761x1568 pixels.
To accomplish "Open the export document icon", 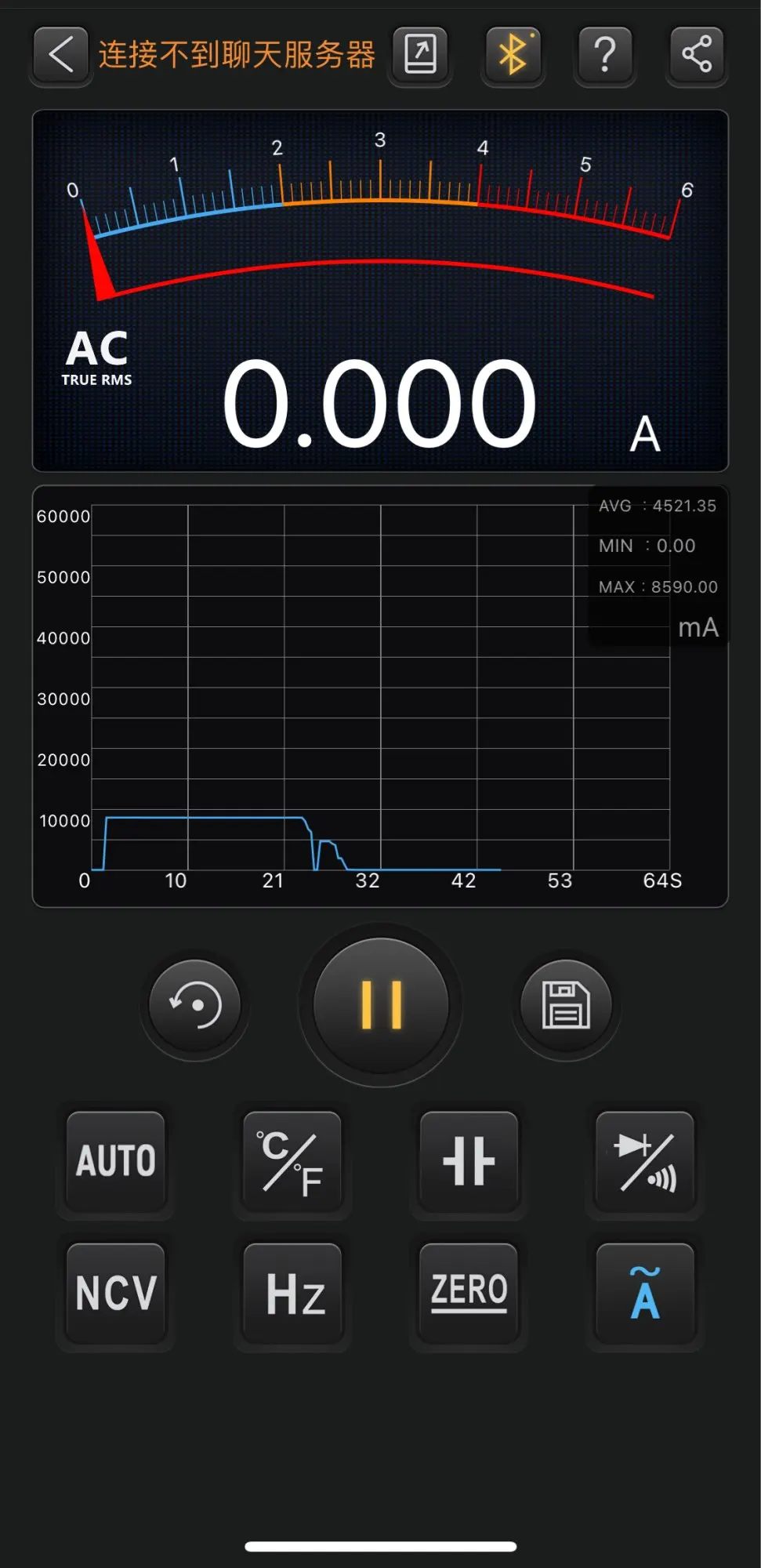I will (x=421, y=55).
